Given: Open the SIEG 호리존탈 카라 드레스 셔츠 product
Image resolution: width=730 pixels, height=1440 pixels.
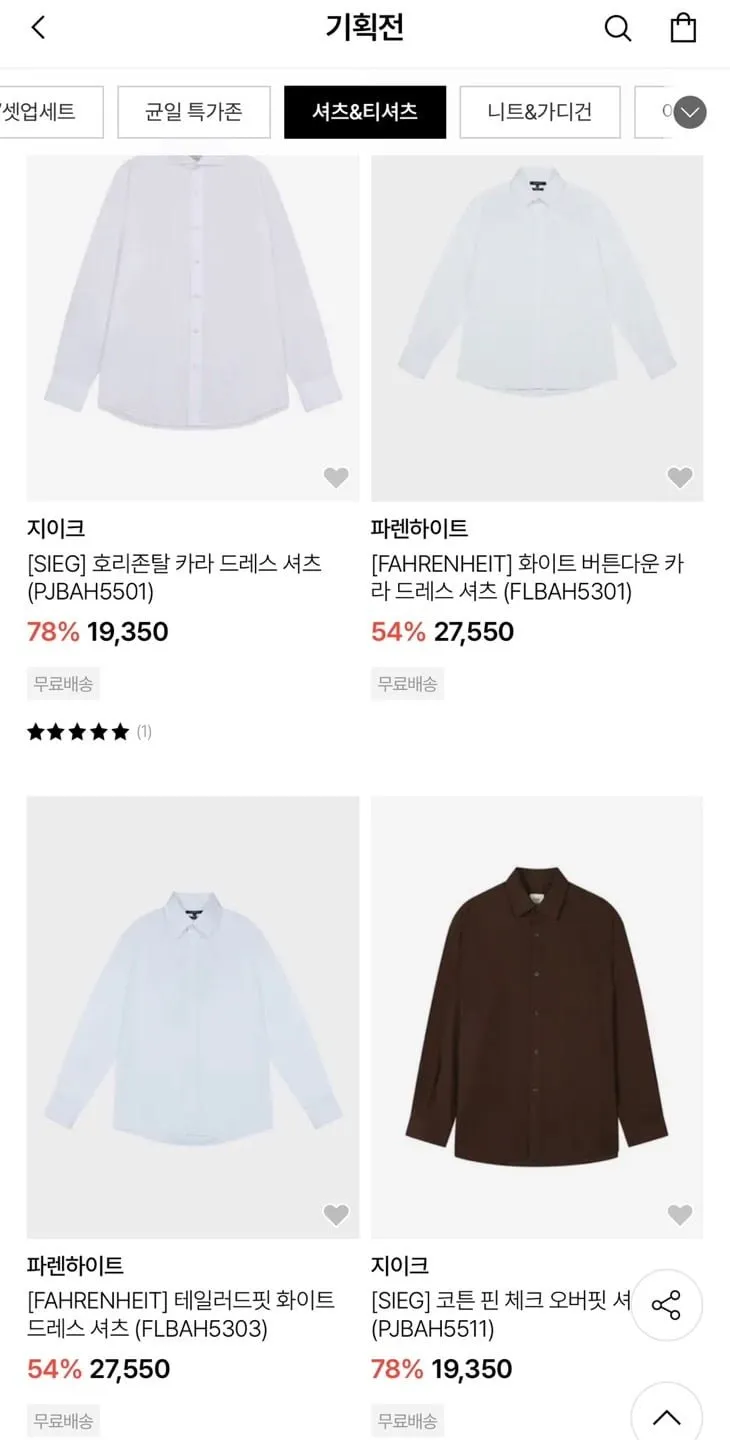Looking at the screenshot, I should pyautogui.click(x=174, y=577).
